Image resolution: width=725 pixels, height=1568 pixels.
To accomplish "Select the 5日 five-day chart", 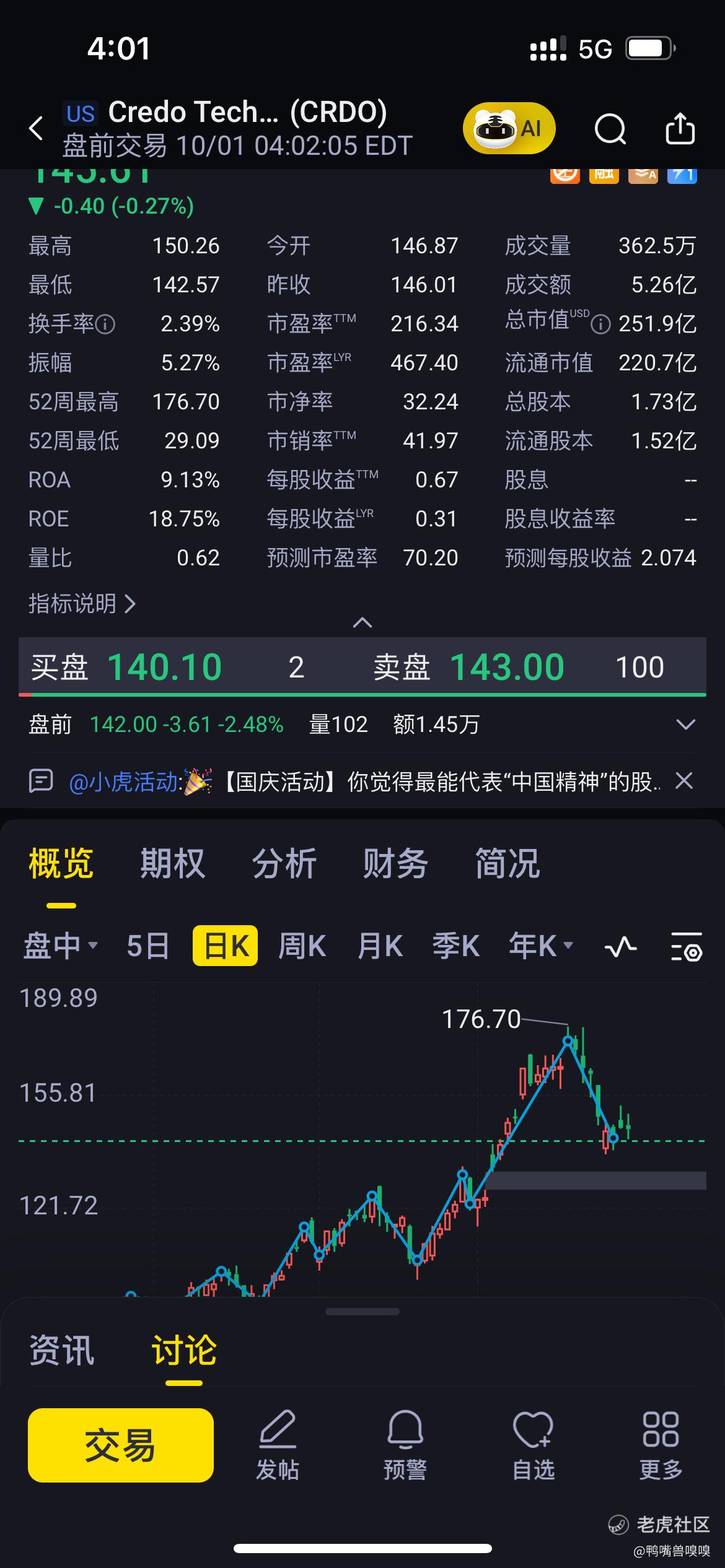I will 147,946.
